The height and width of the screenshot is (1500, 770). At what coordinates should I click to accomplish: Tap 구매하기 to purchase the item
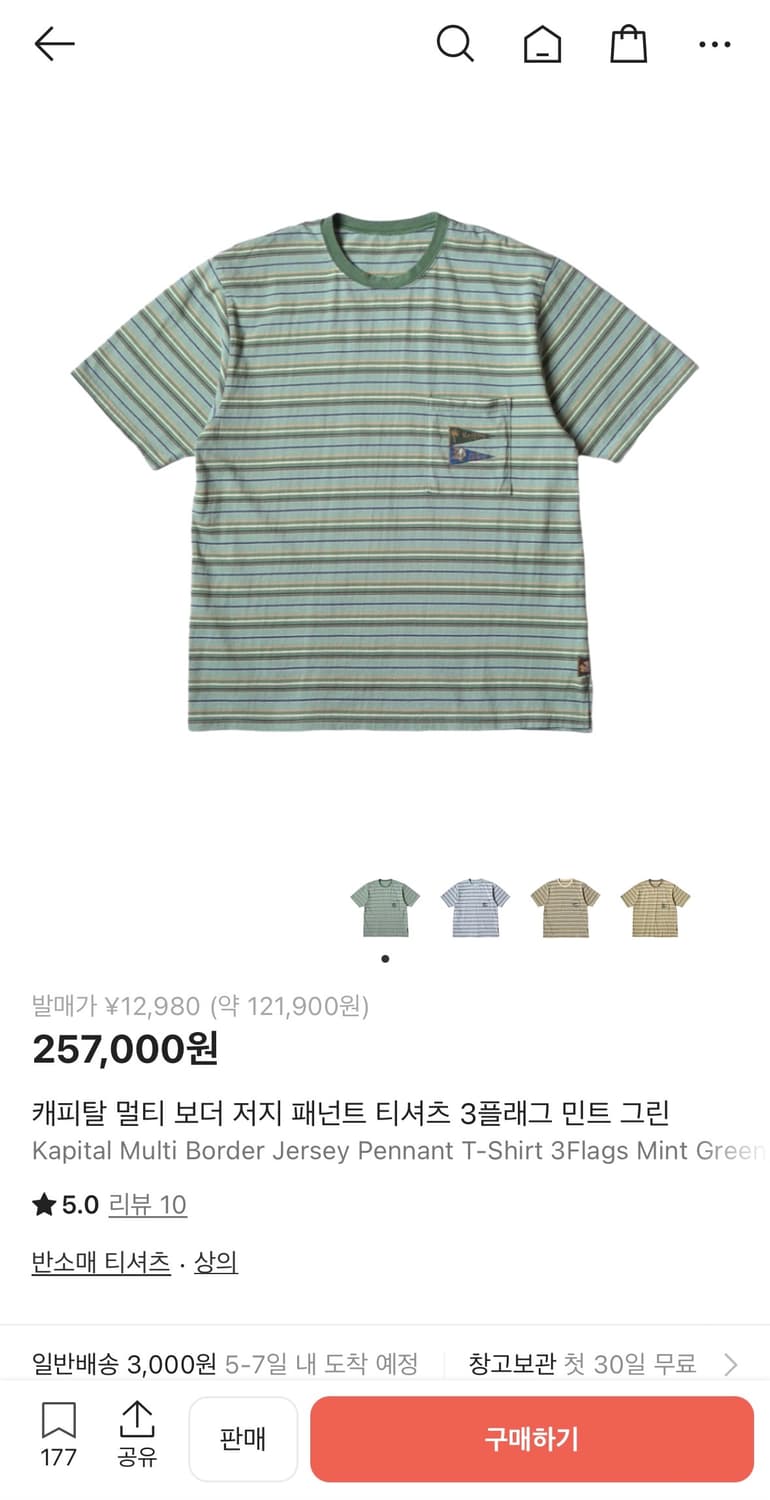pos(531,1437)
